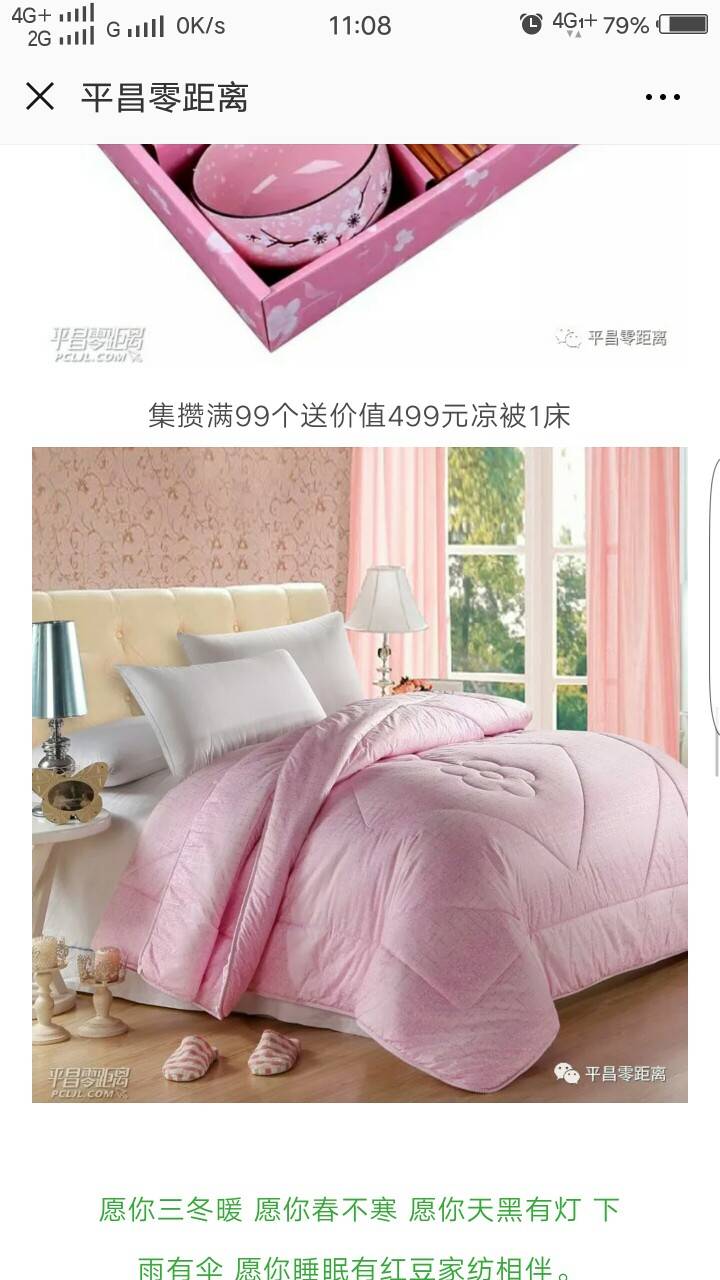Close the 平昌零距离 article page
This screenshot has height=1280, width=720.
(x=40, y=97)
